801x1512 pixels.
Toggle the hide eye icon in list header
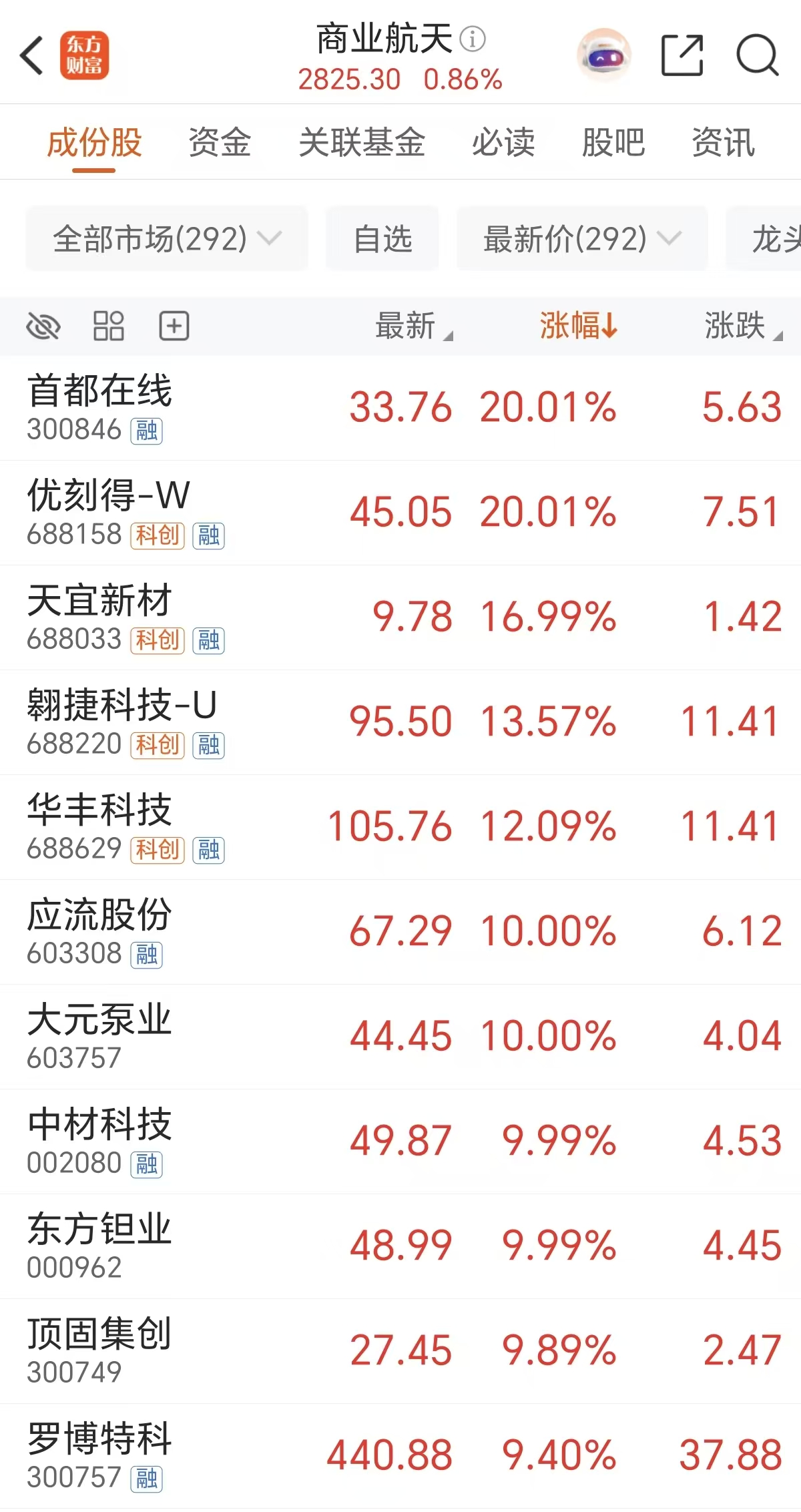[43, 326]
